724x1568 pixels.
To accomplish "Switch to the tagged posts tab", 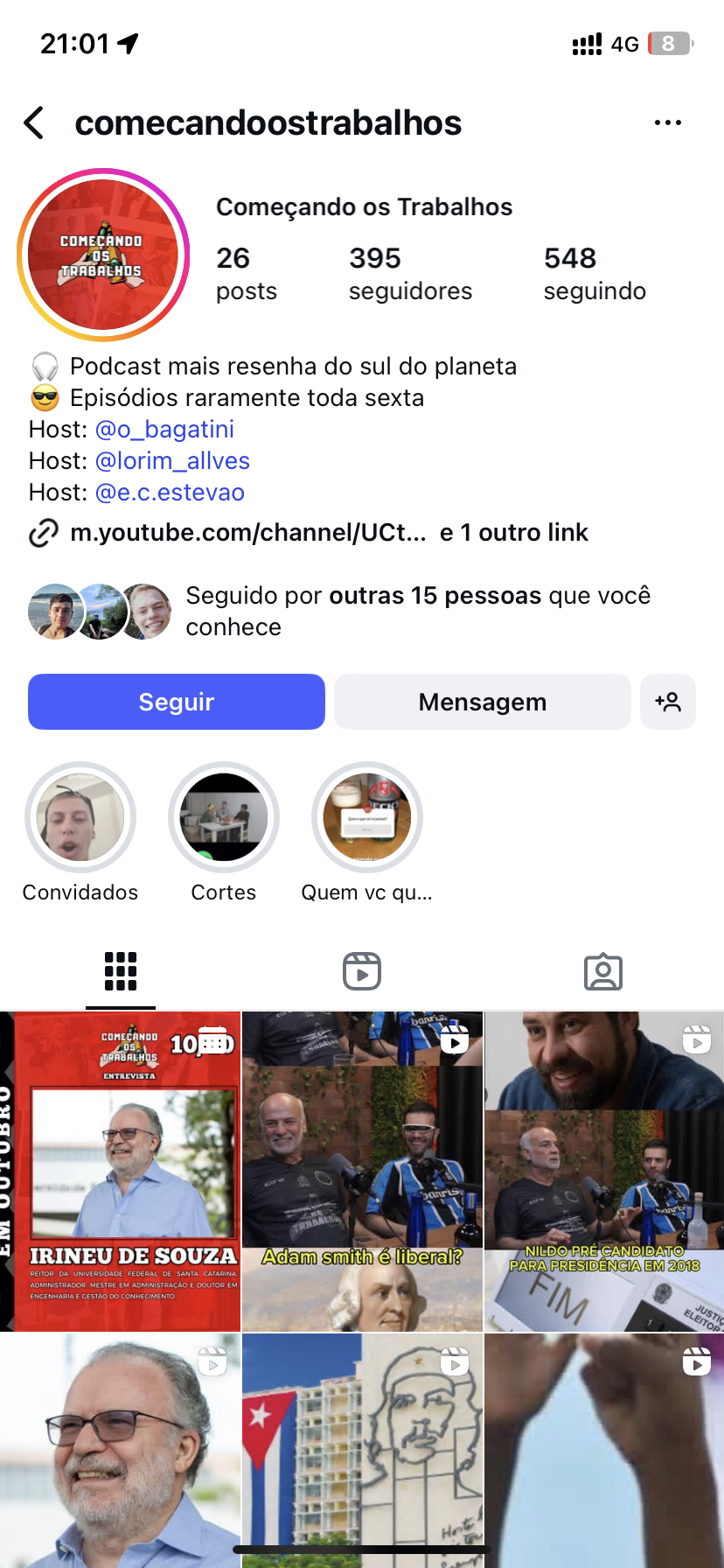I will point(603,971).
